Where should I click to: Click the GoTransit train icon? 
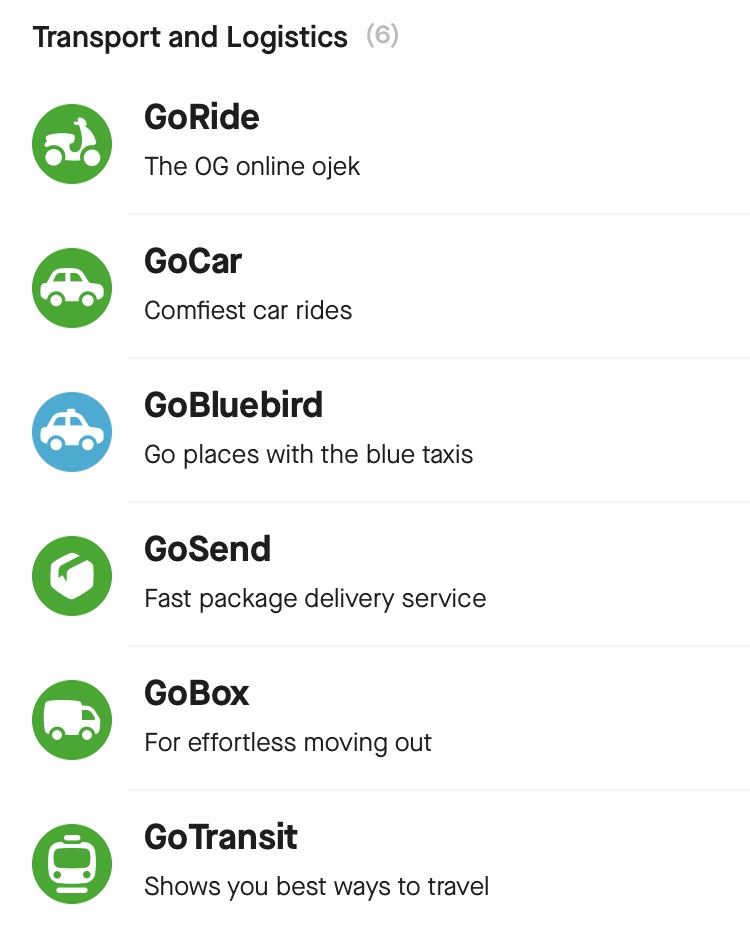[71, 863]
